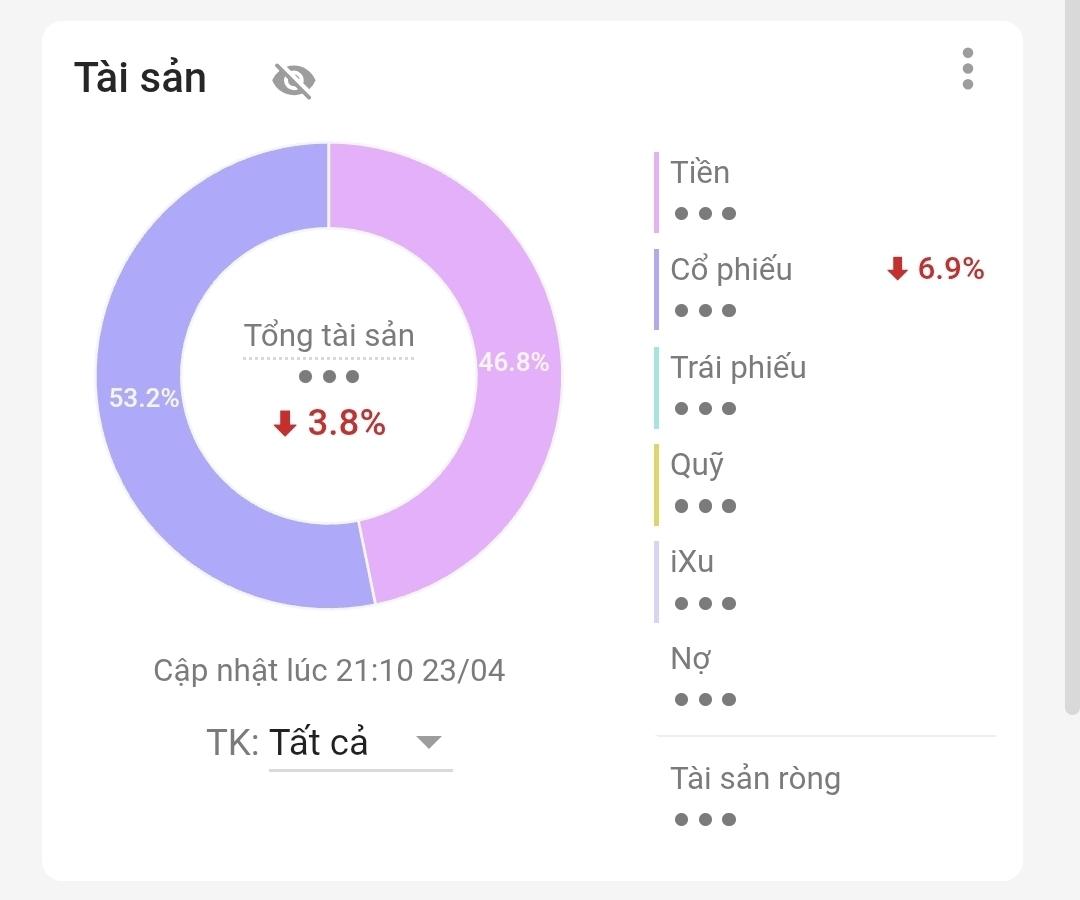
Task: Toggle asset value visibility eye icon
Action: [x=294, y=80]
